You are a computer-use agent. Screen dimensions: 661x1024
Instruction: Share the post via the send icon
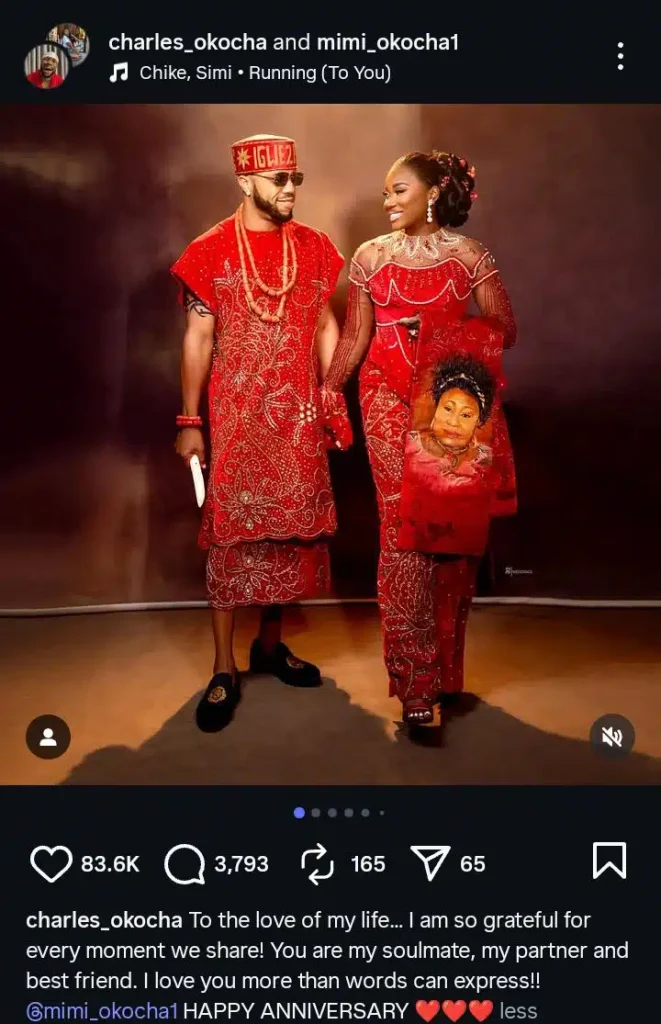pyautogui.click(x=431, y=864)
